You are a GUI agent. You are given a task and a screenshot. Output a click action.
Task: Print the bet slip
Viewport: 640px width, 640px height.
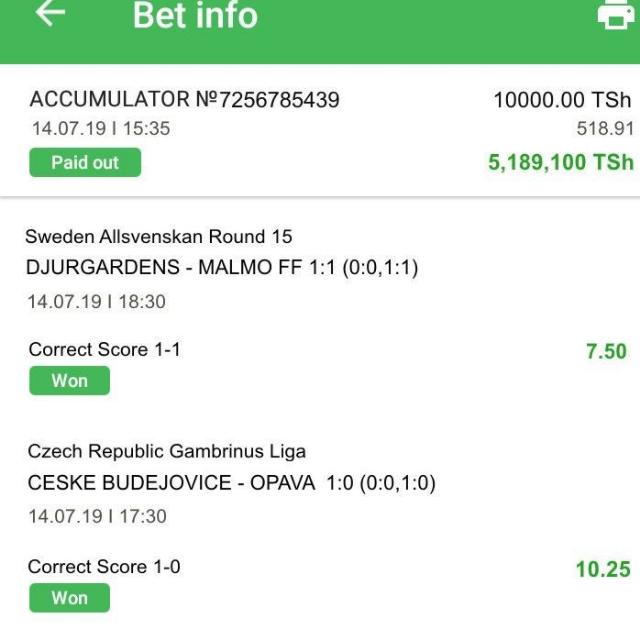(x=614, y=15)
